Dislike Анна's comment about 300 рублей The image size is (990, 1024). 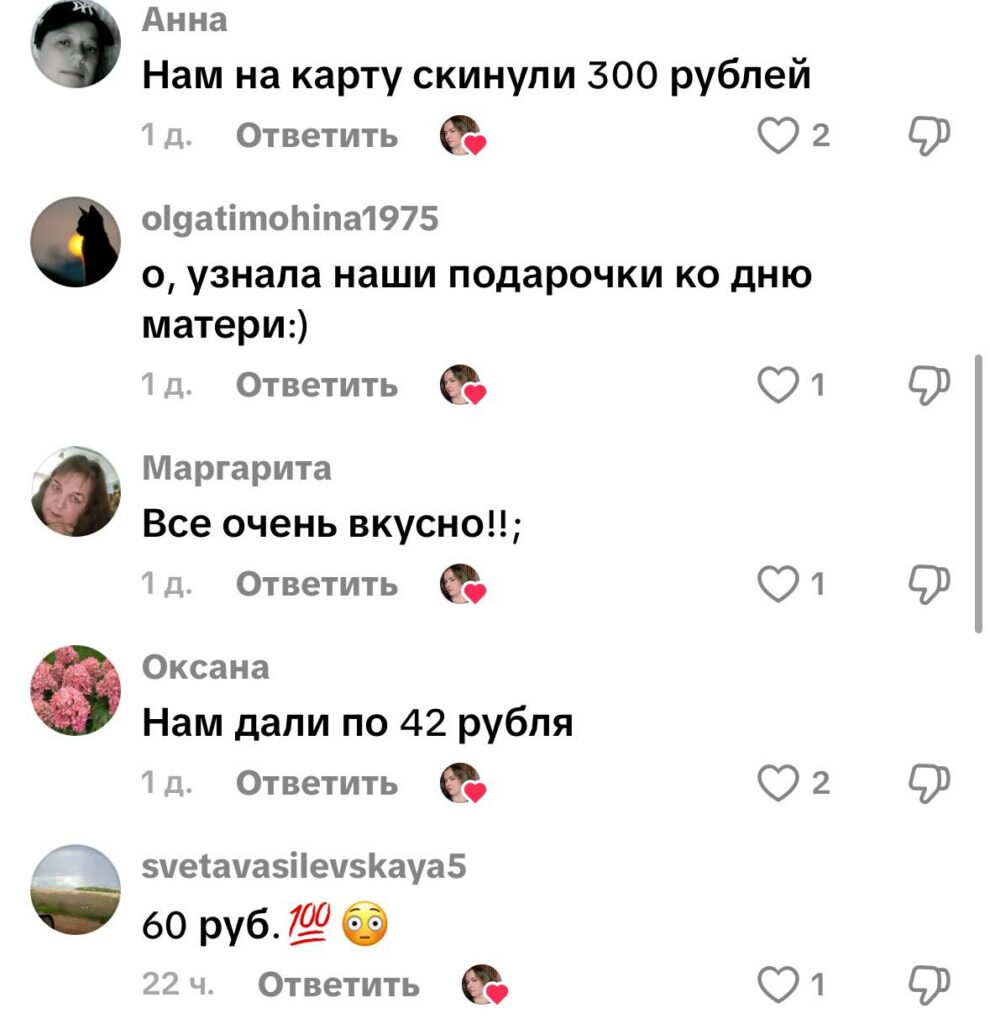click(x=927, y=135)
